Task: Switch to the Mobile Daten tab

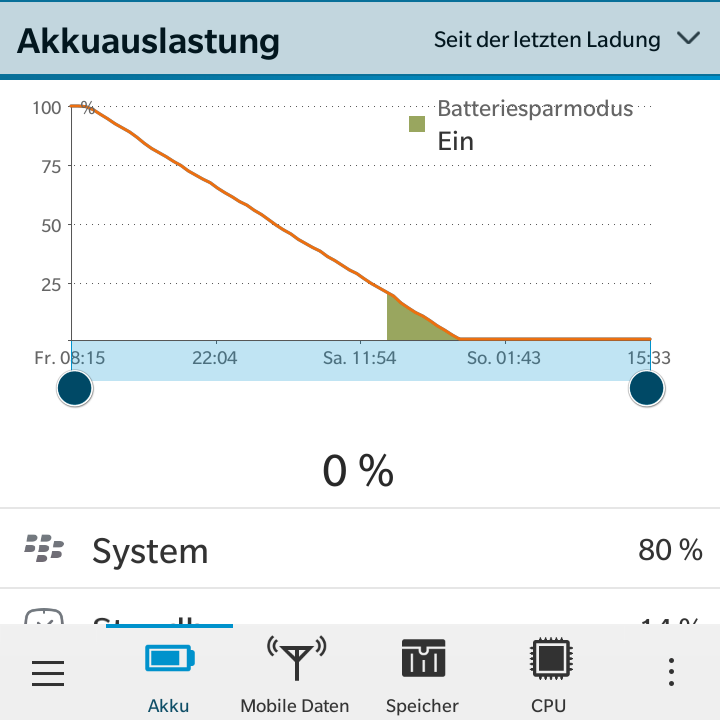Action: pyautogui.click(x=295, y=675)
